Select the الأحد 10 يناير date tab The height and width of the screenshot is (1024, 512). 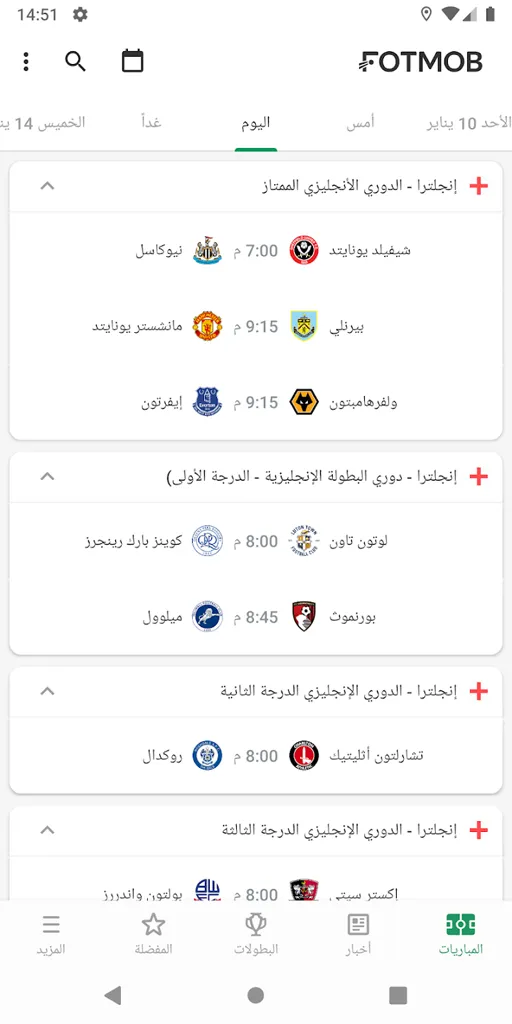[x=468, y=123]
